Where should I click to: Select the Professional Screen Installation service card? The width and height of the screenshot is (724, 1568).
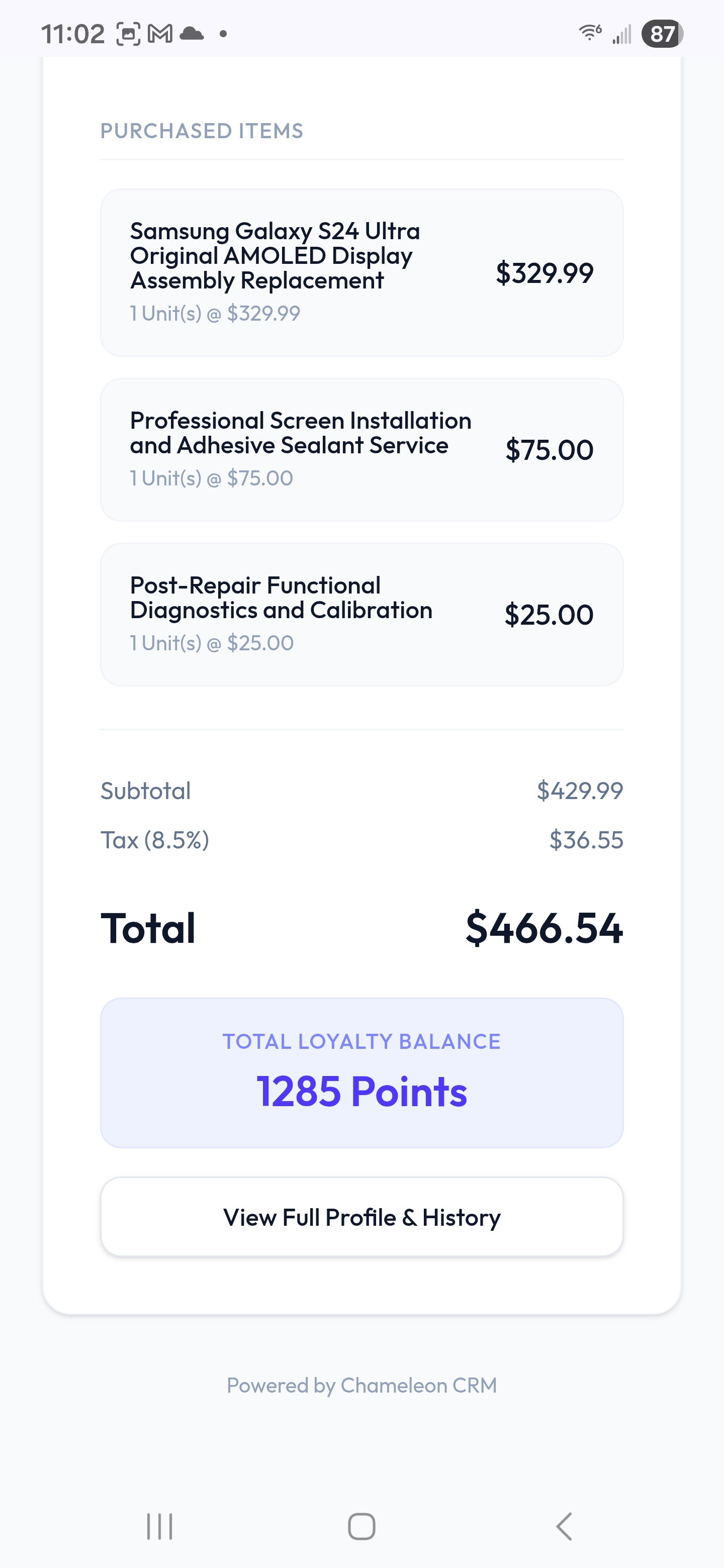tap(361, 449)
